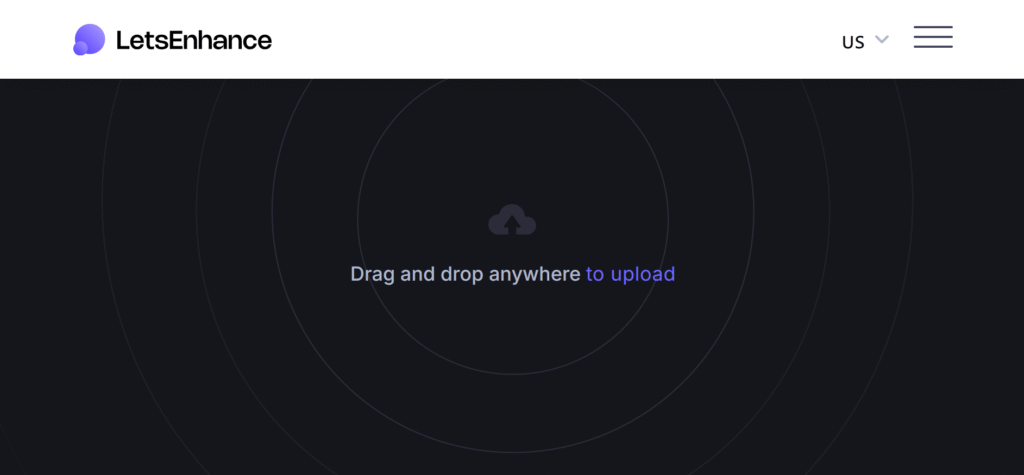1024x475 pixels.
Task: Tap the 'to upload' link
Action: point(630,274)
